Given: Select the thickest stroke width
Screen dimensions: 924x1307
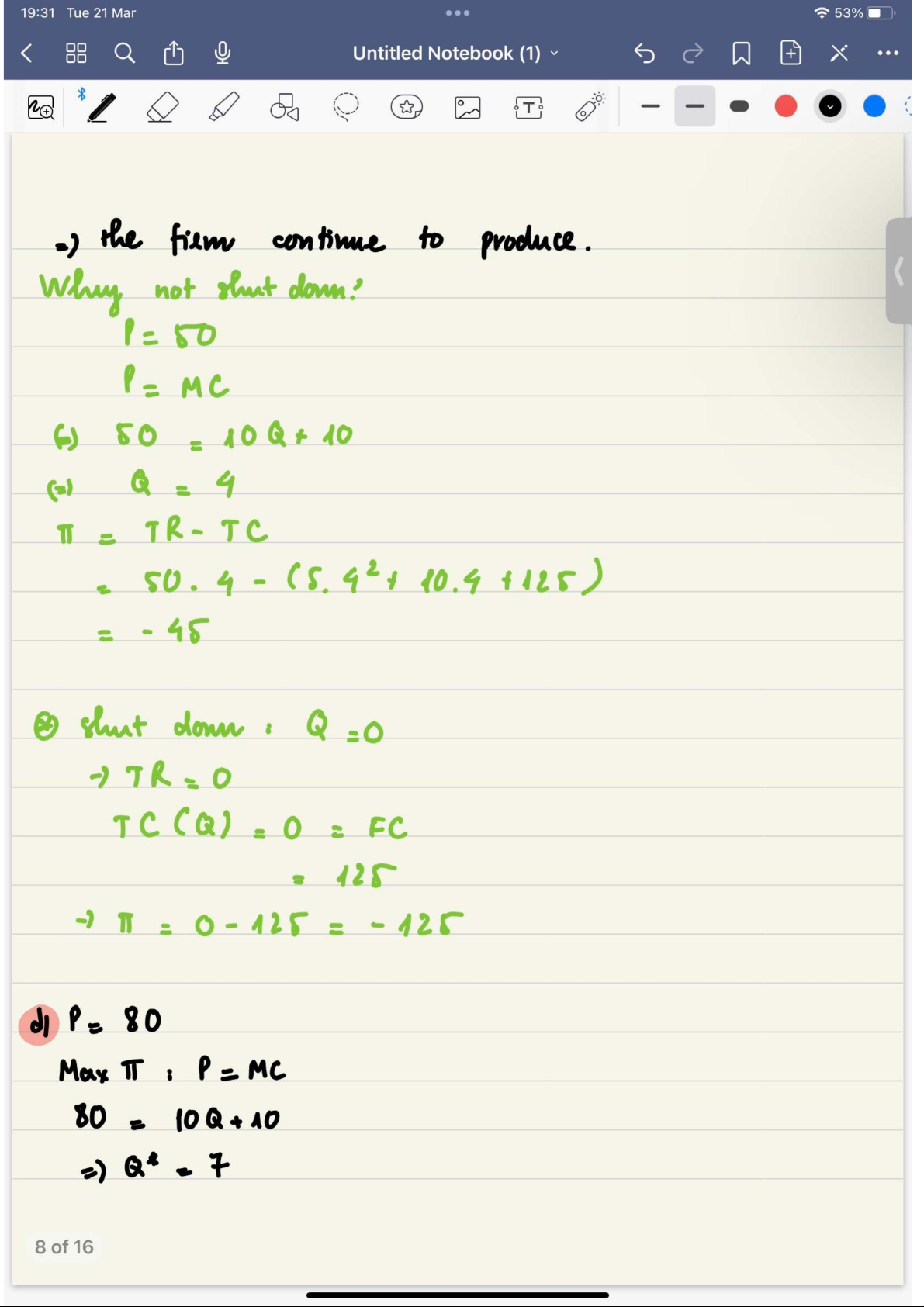Looking at the screenshot, I should (x=739, y=106).
